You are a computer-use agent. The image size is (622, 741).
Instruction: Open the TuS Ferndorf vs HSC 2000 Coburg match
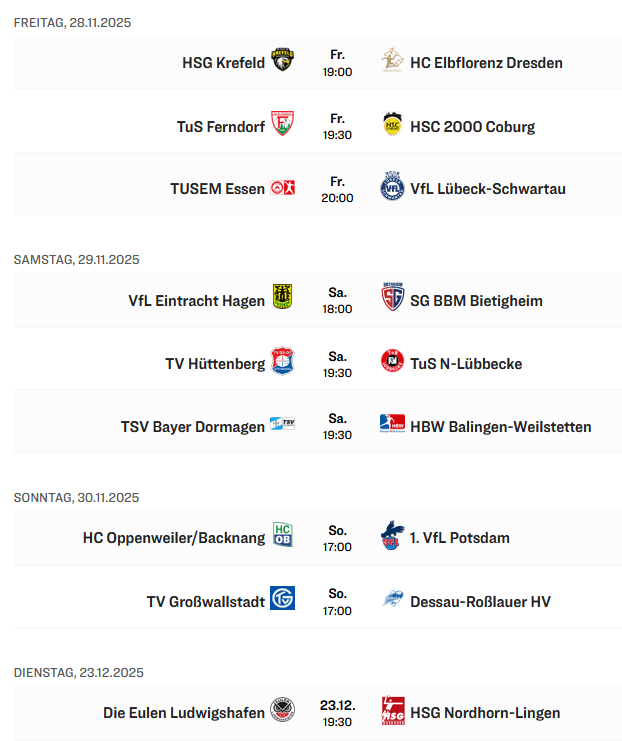point(337,126)
